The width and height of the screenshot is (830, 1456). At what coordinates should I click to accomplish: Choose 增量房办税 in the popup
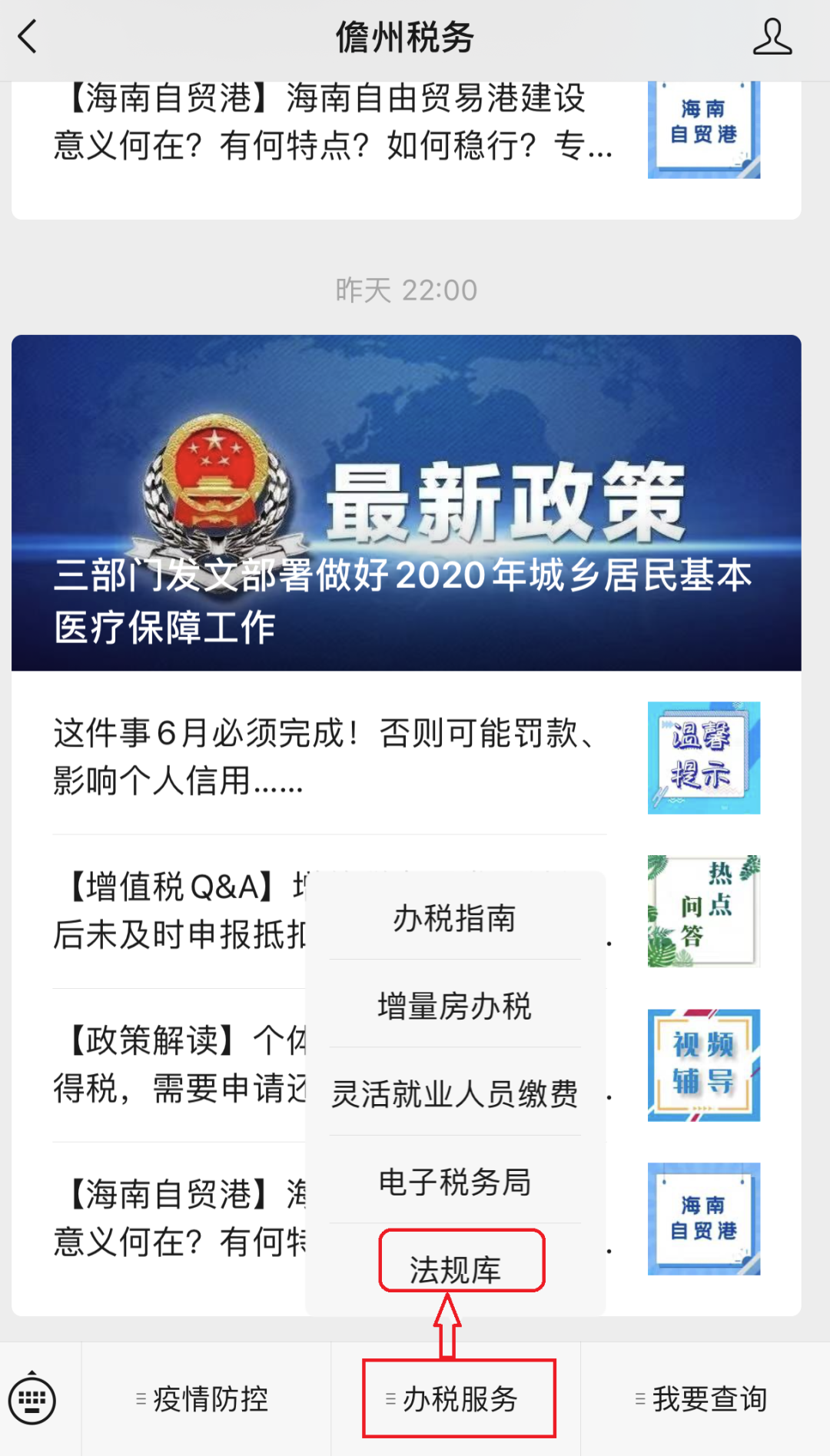point(455,1005)
